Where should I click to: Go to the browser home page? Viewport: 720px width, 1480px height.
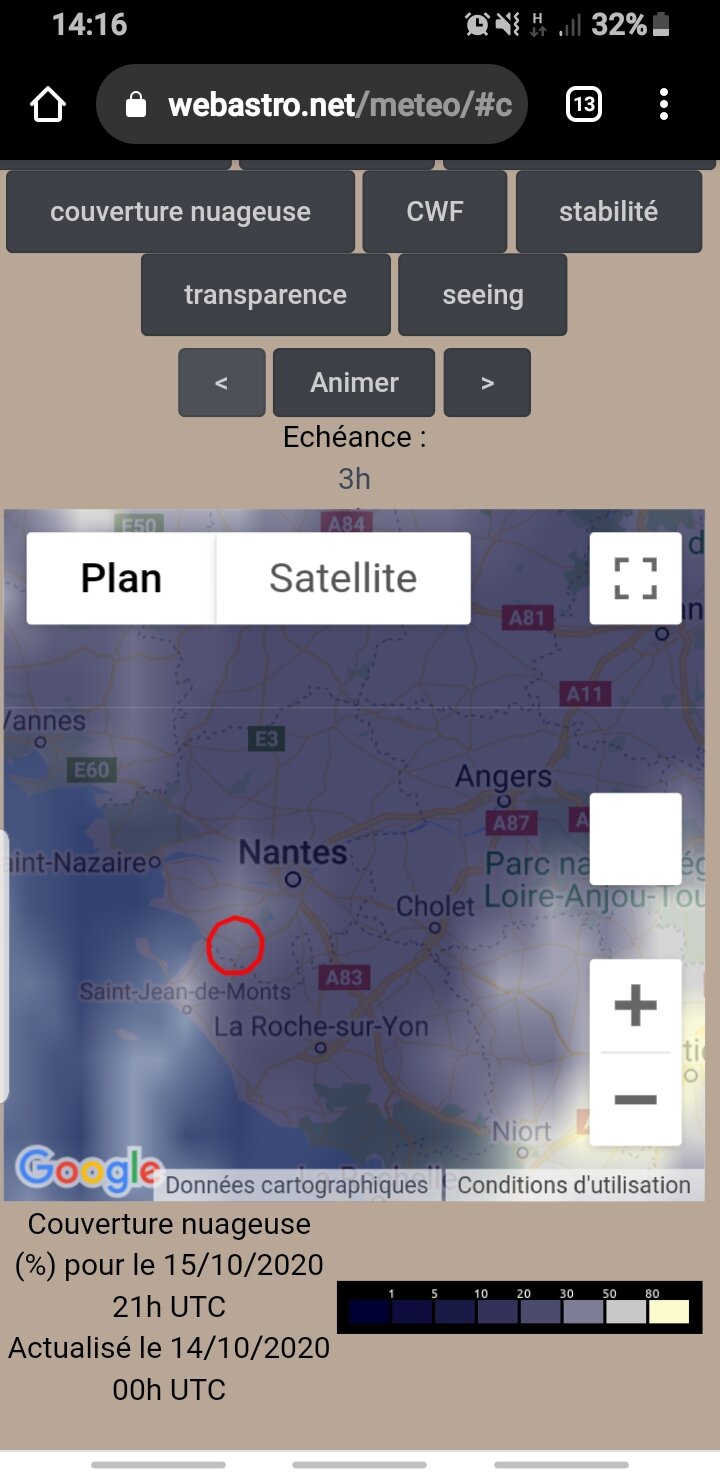click(x=48, y=105)
